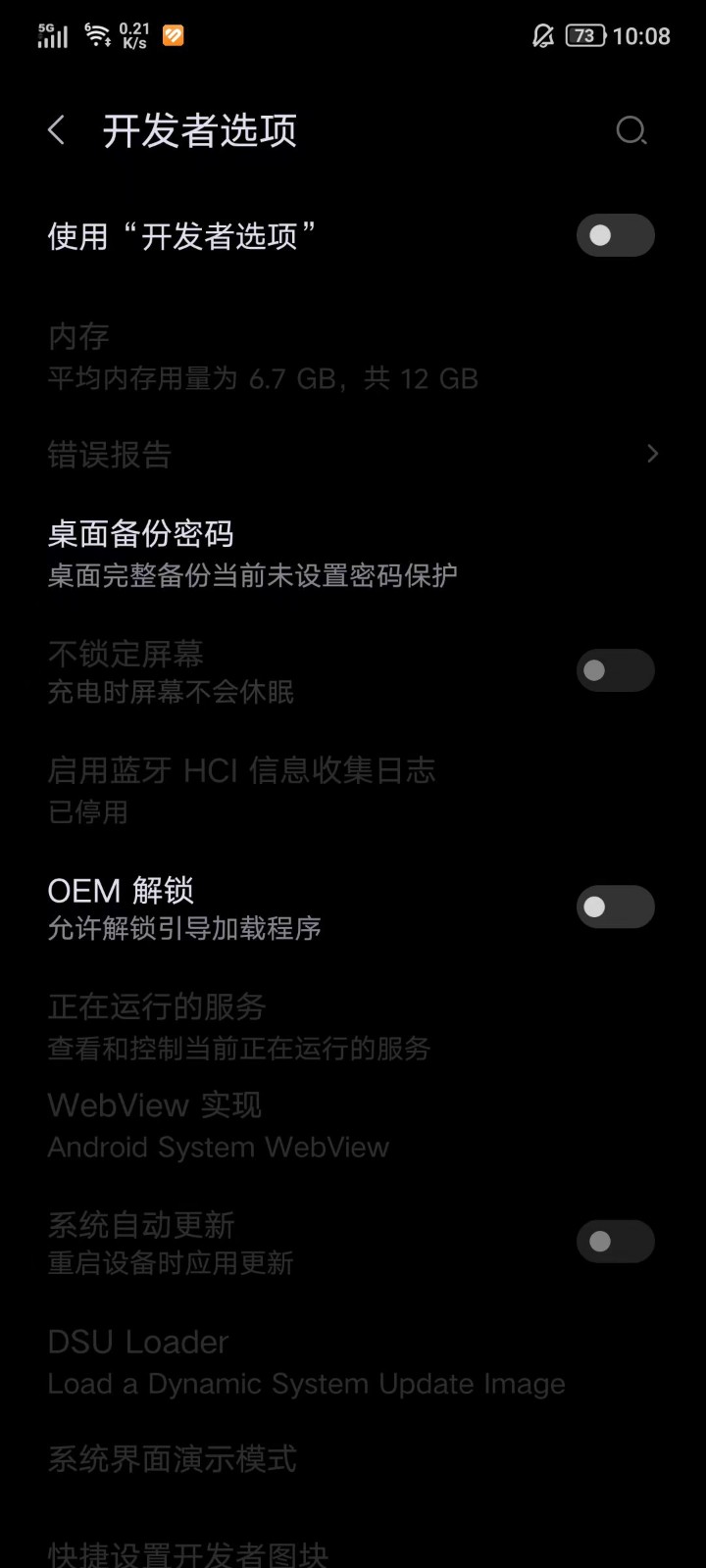Viewport: 706px width, 1568px height.
Task: Toggle OEM 解锁 switch
Action: coord(615,906)
